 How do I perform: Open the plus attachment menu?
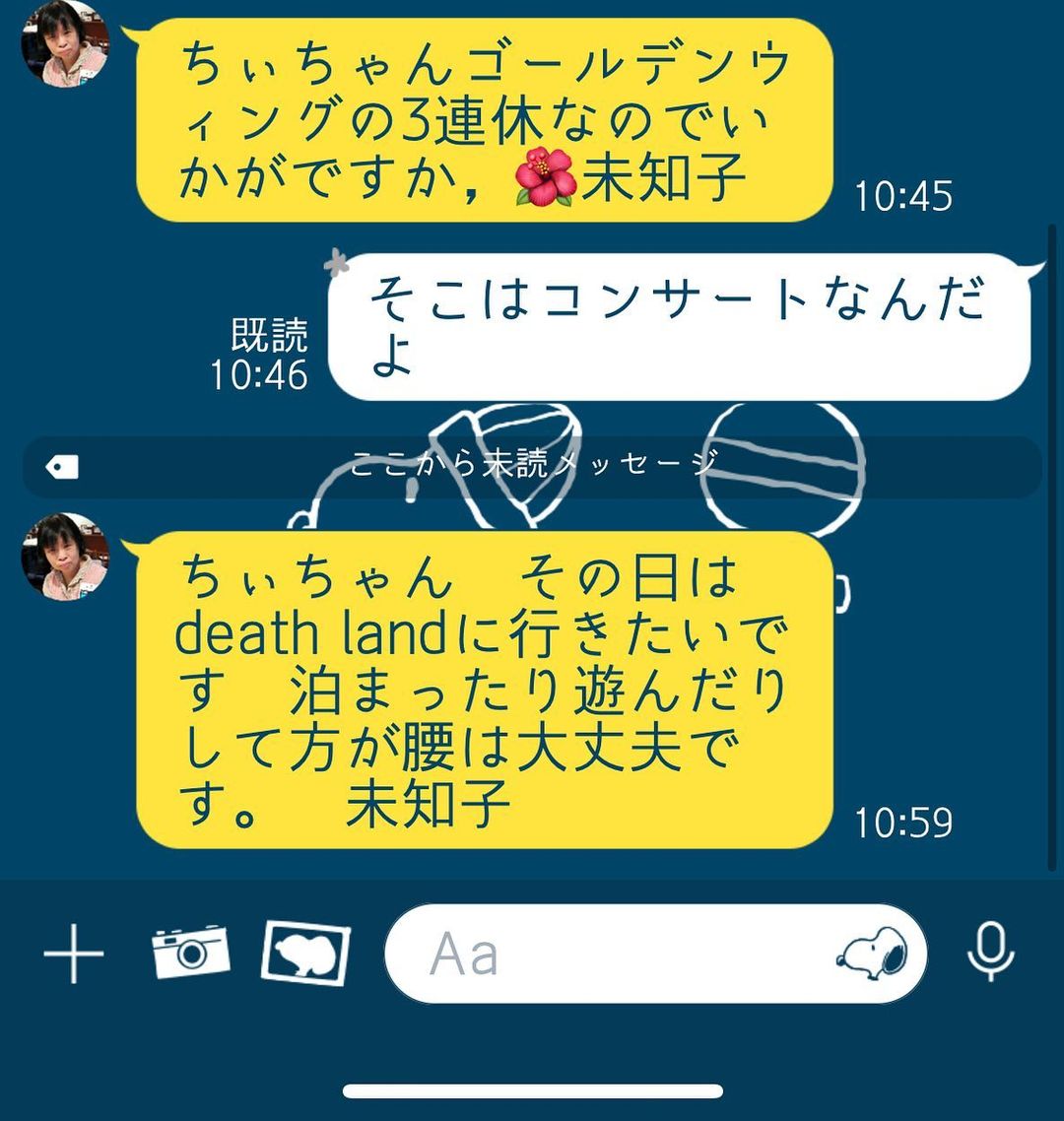point(74,954)
